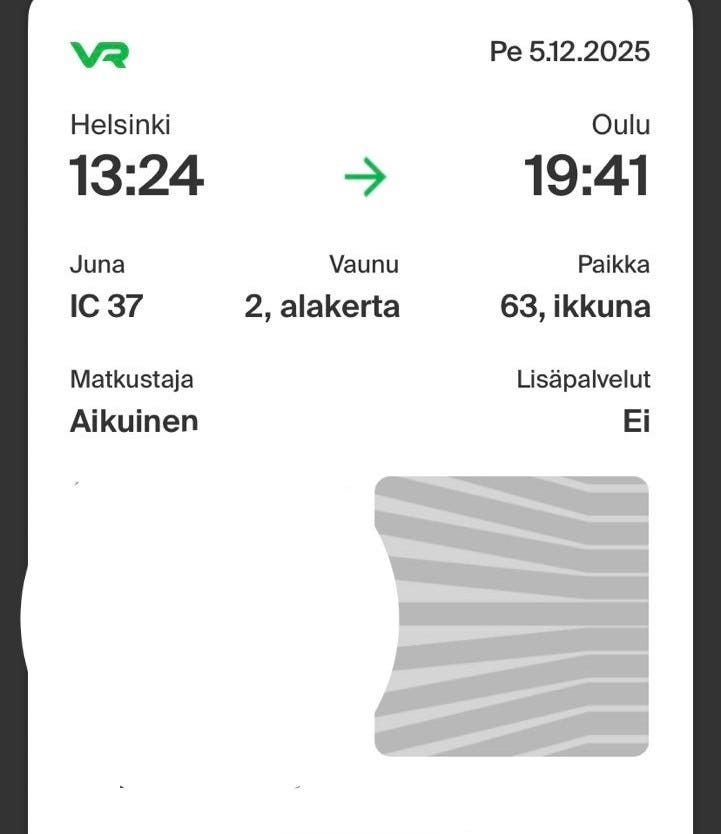Click the Helsinki station label
Viewport: 721px width, 834px height.
pyautogui.click(x=122, y=126)
